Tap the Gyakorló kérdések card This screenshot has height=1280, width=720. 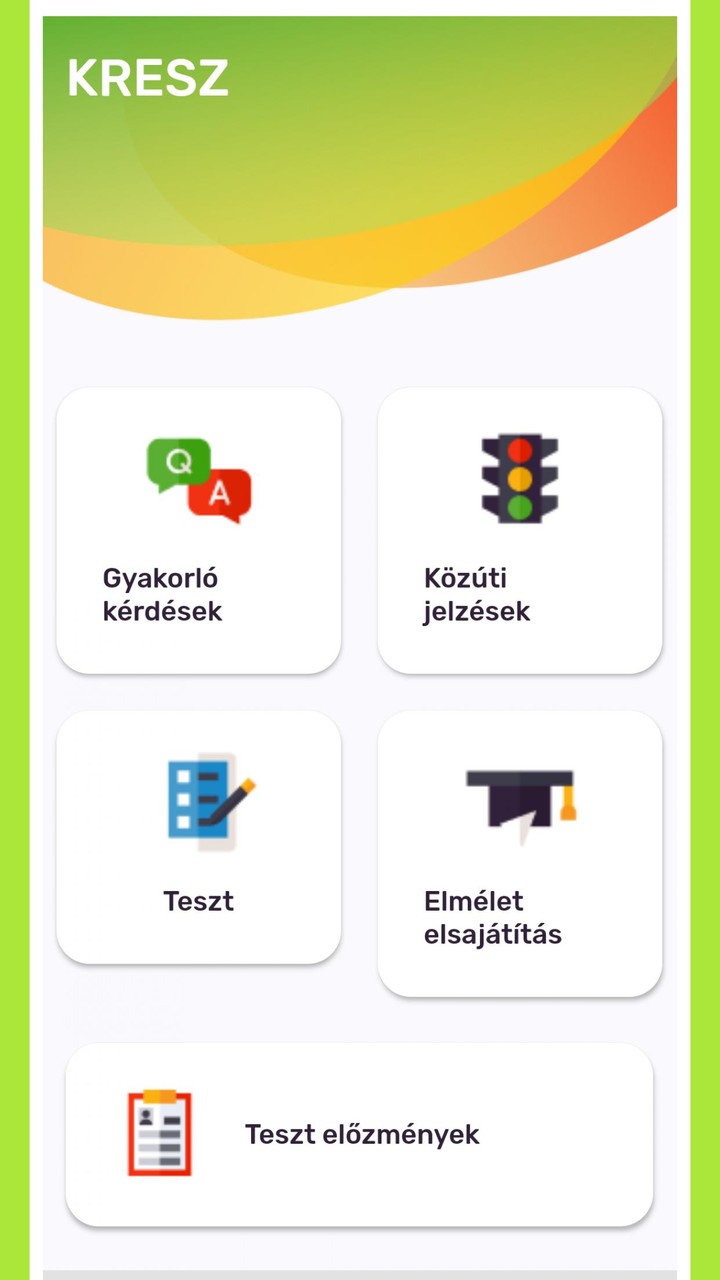pyautogui.click(x=198, y=530)
